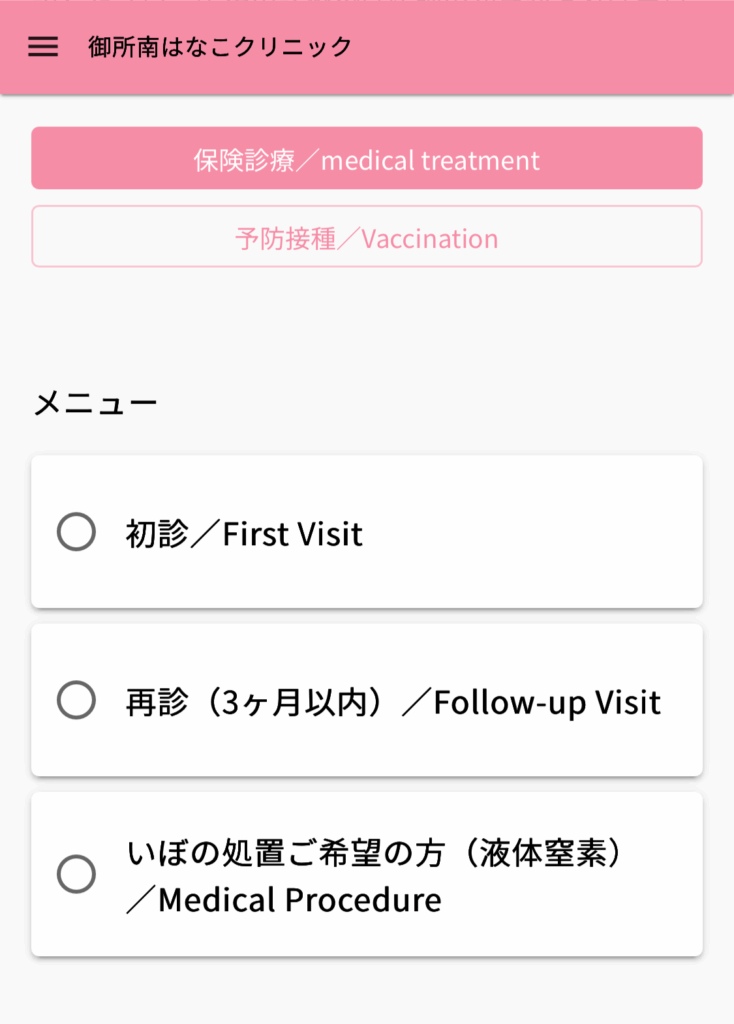734x1024 pixels.
Task: Choose the 初診／First Visit option
Action: (x=77, y=532)
